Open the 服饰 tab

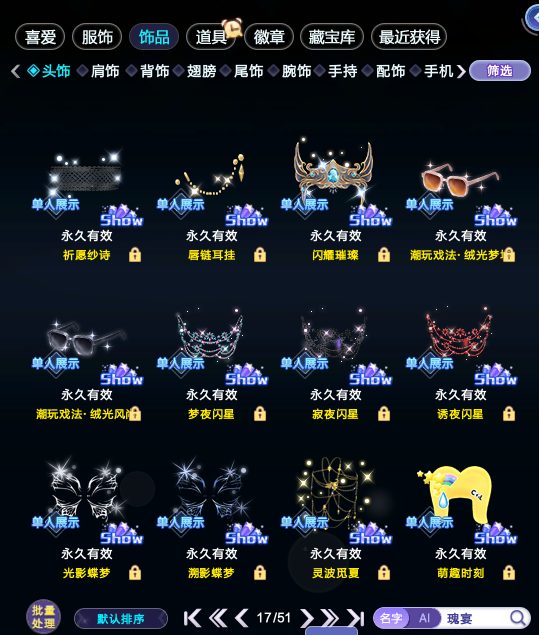(x=97, y=37)
